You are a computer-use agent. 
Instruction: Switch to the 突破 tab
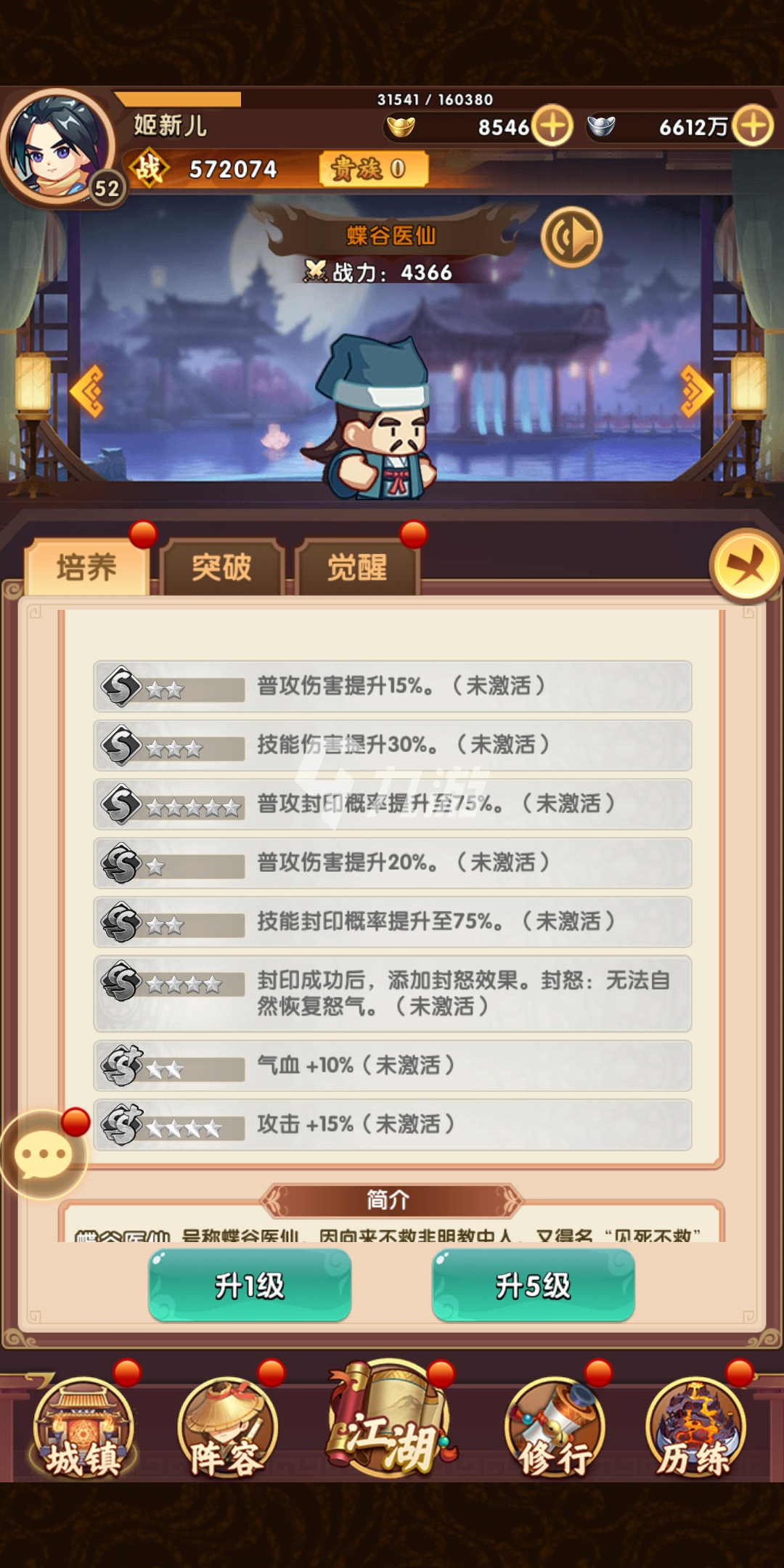tap(221, 567)
